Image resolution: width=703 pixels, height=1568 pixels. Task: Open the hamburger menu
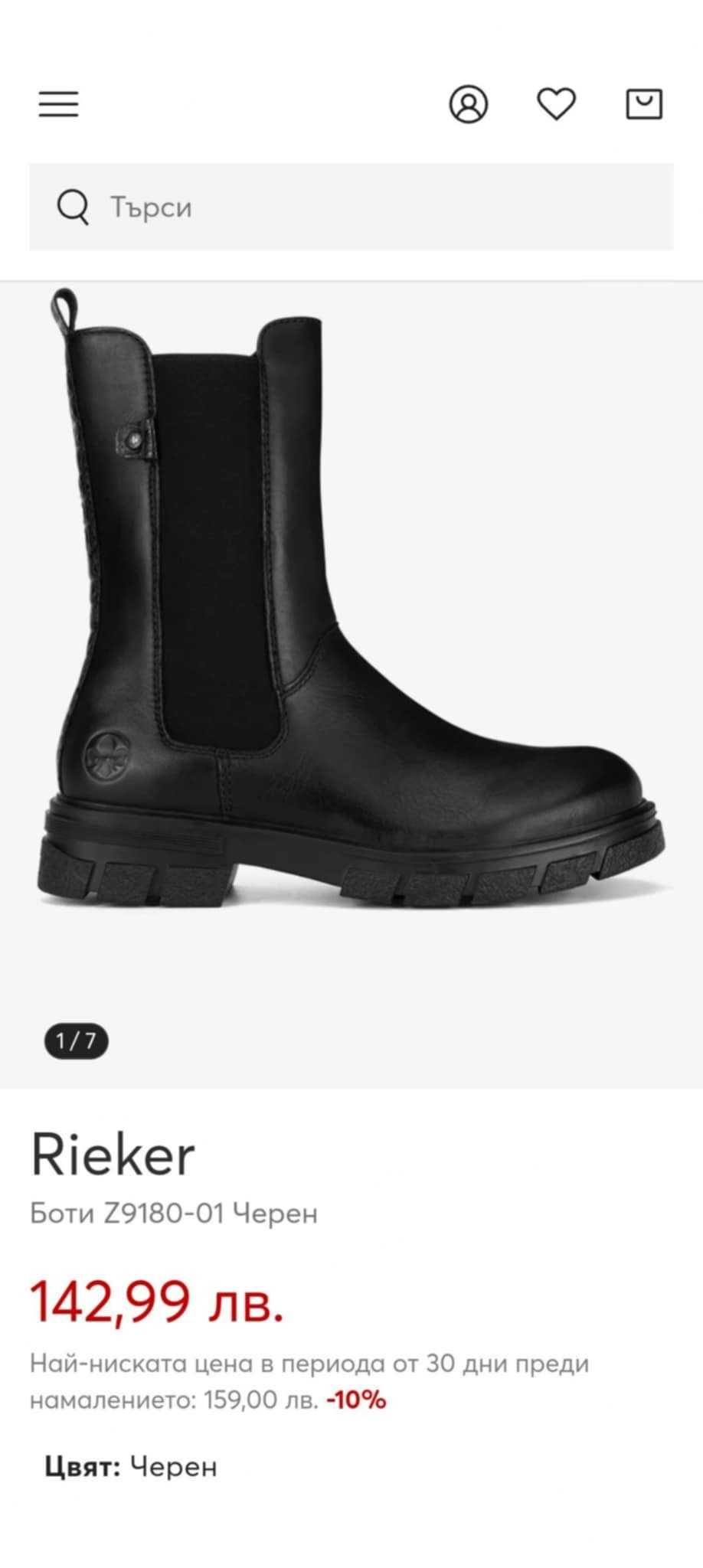[59, 104]
